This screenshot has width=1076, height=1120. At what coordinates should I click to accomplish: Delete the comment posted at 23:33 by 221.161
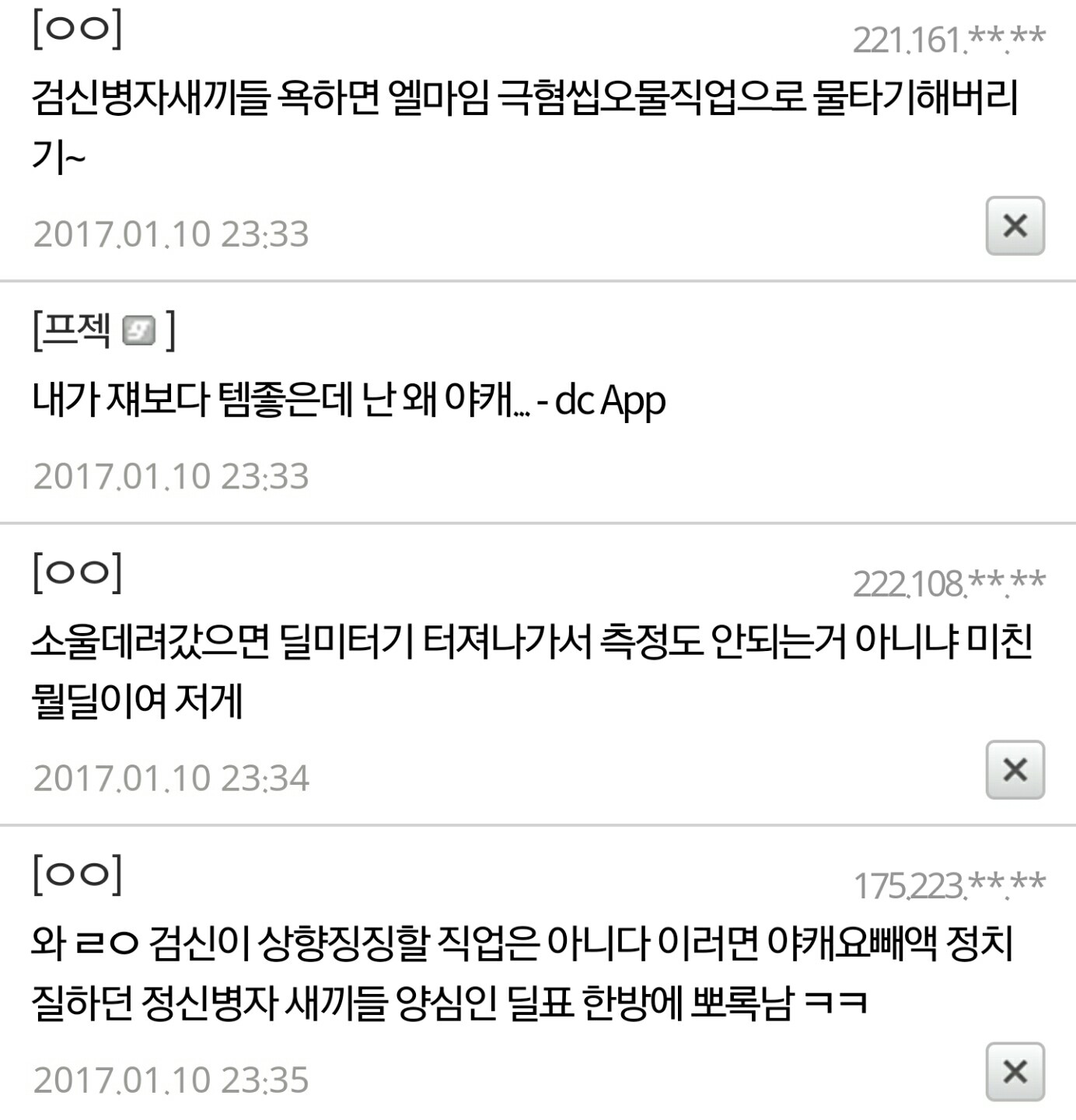tap(1015, 226)
